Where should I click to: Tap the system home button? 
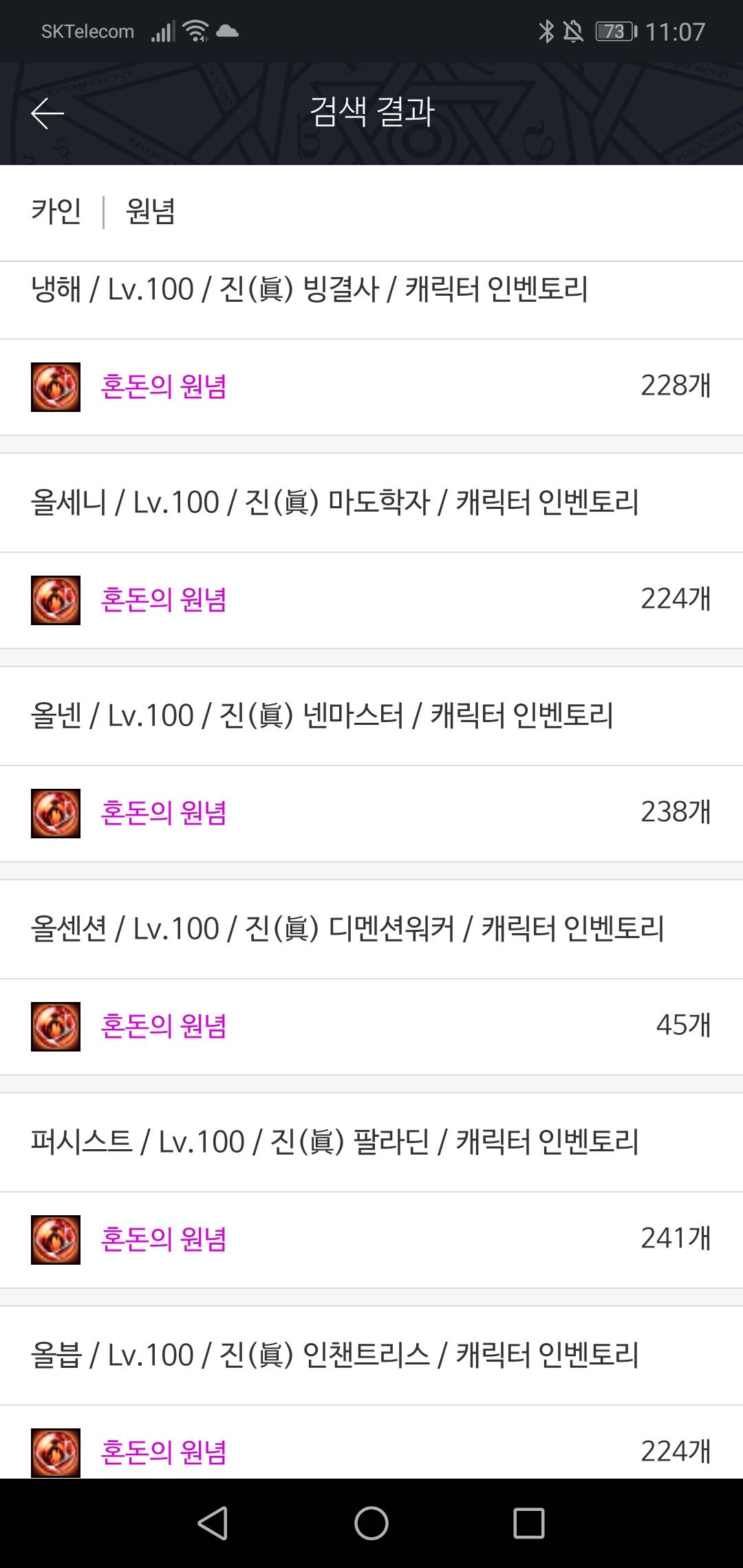[x=371, y=1523]
